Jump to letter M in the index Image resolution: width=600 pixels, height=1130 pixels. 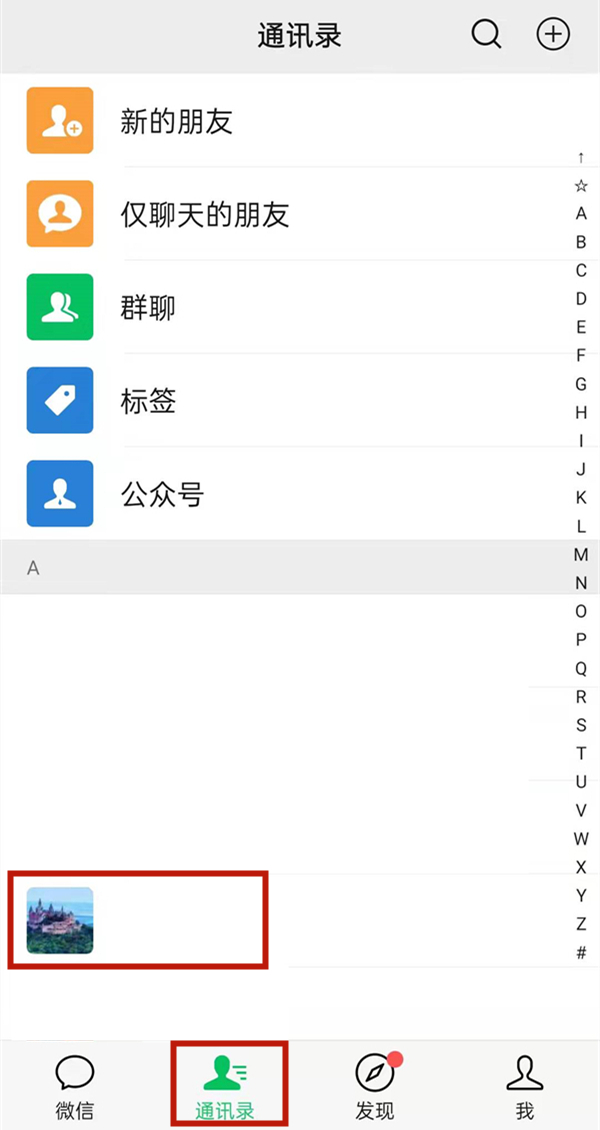(581, 555)
